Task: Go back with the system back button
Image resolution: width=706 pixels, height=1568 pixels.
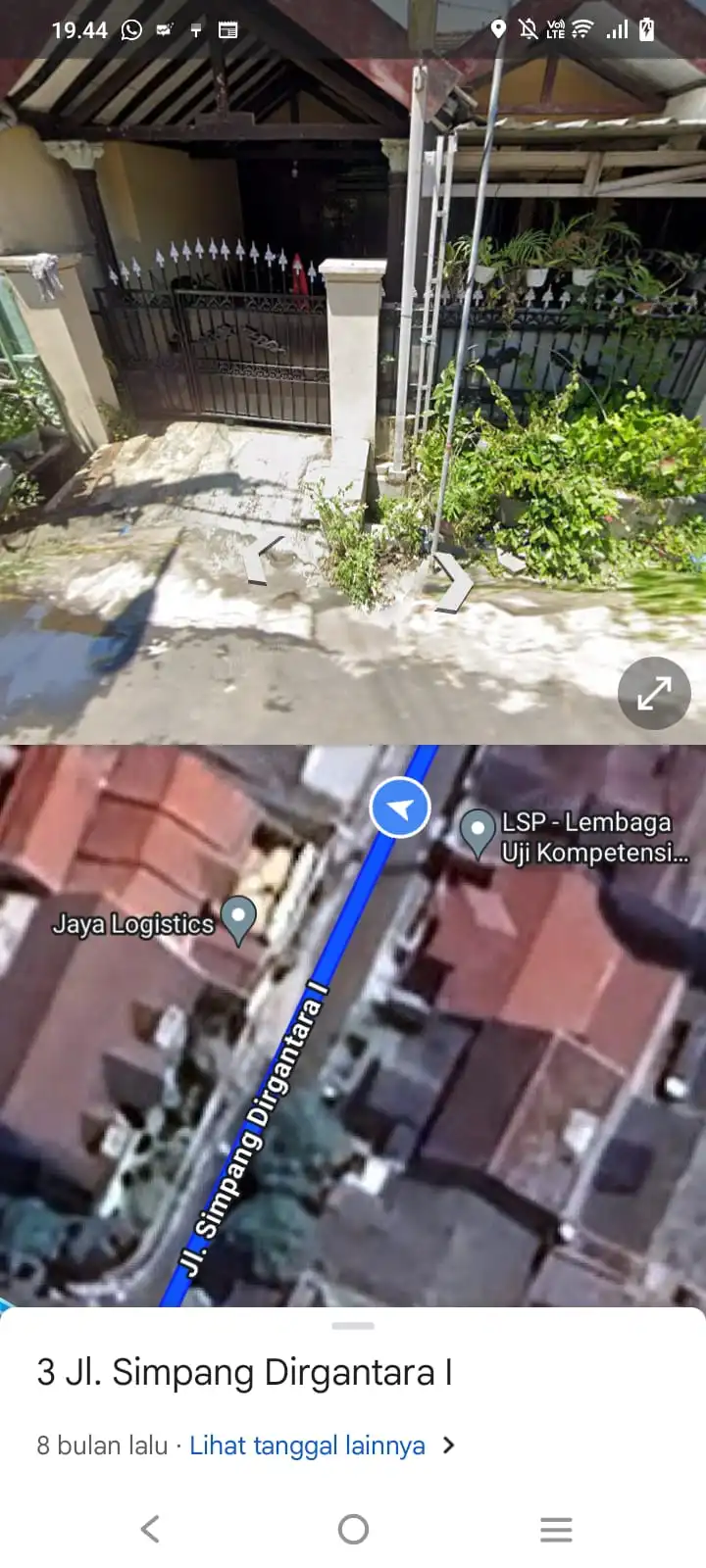Action: click(150, 1529)
